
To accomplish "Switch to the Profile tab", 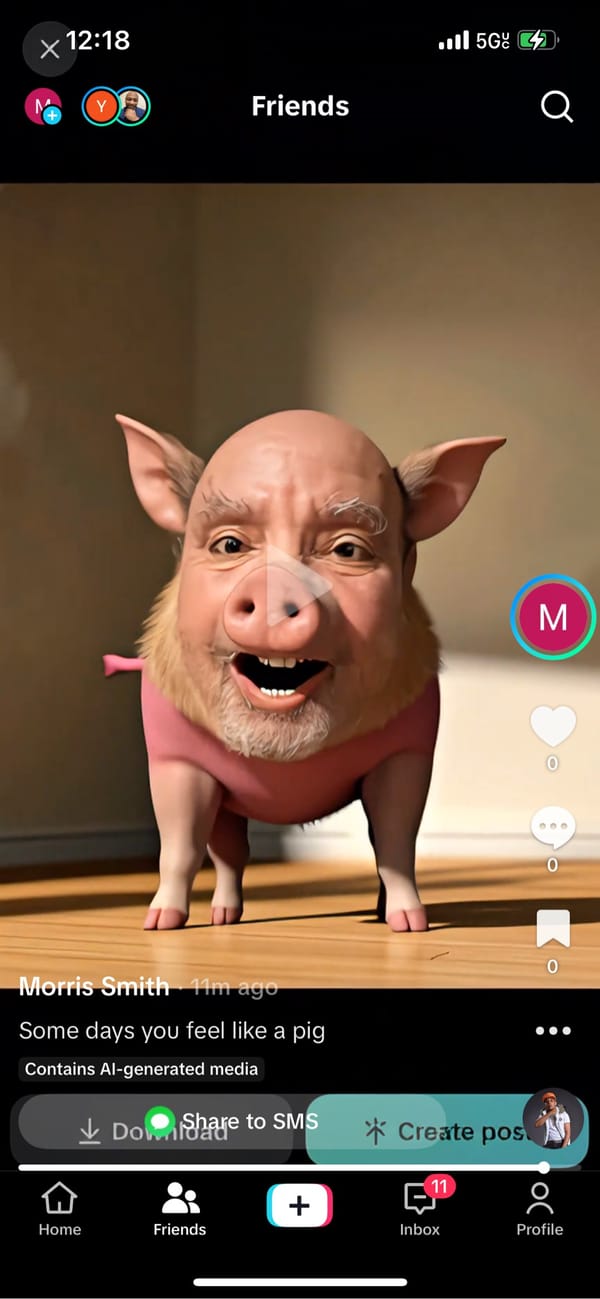I will tap(540, 1208).
